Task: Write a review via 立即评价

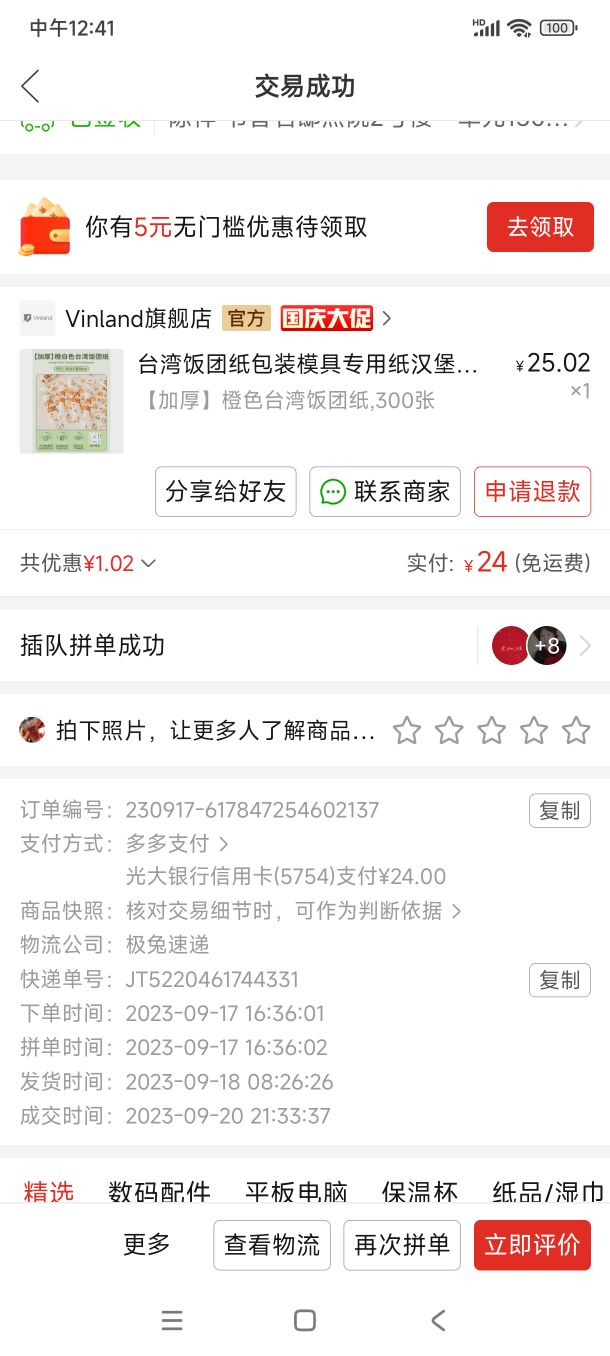Action: (532, 1245)
